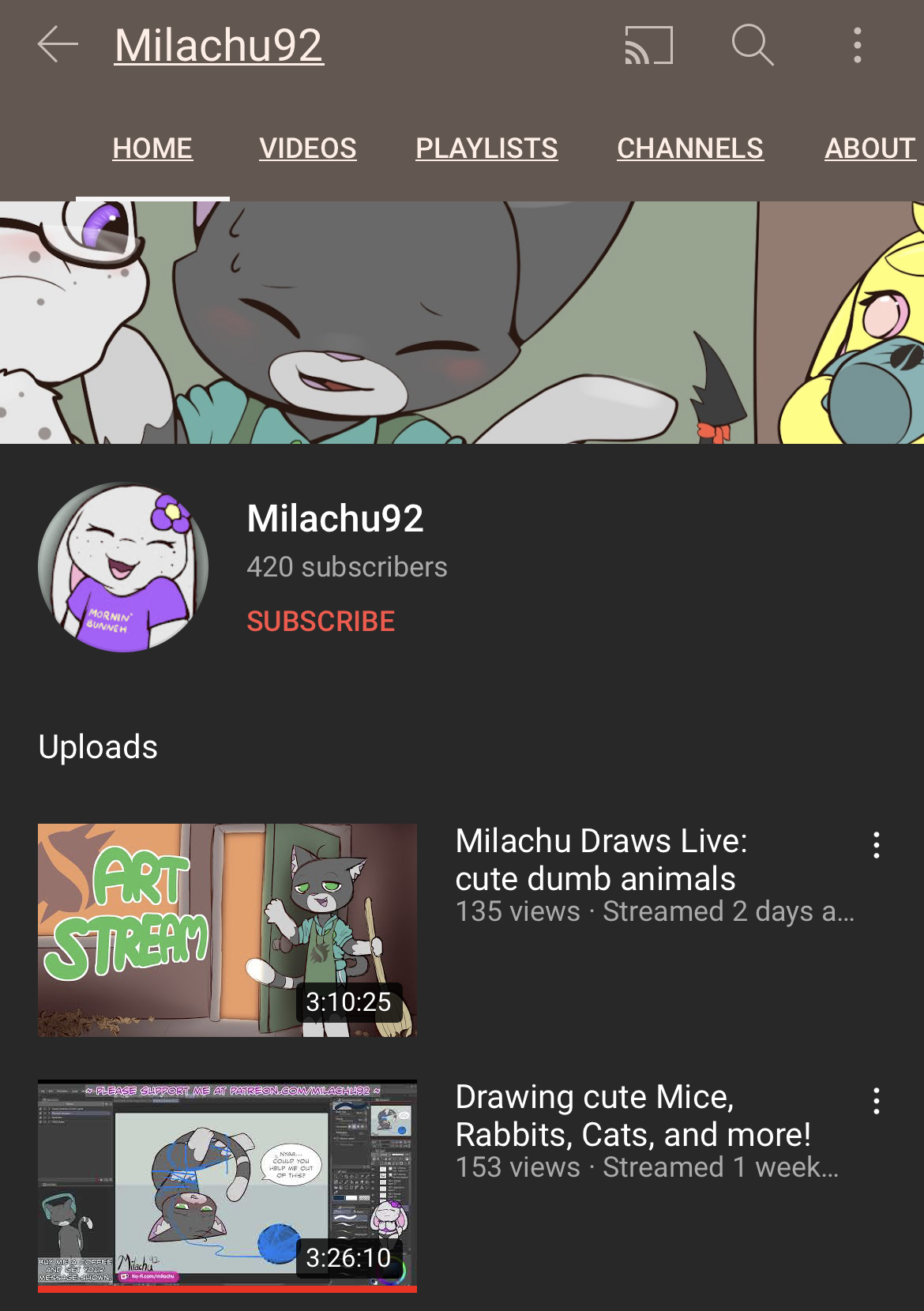This screenshot has height=1311, width=924.
Task: Subscribe to Milachu92
Action: click(321, 622)
